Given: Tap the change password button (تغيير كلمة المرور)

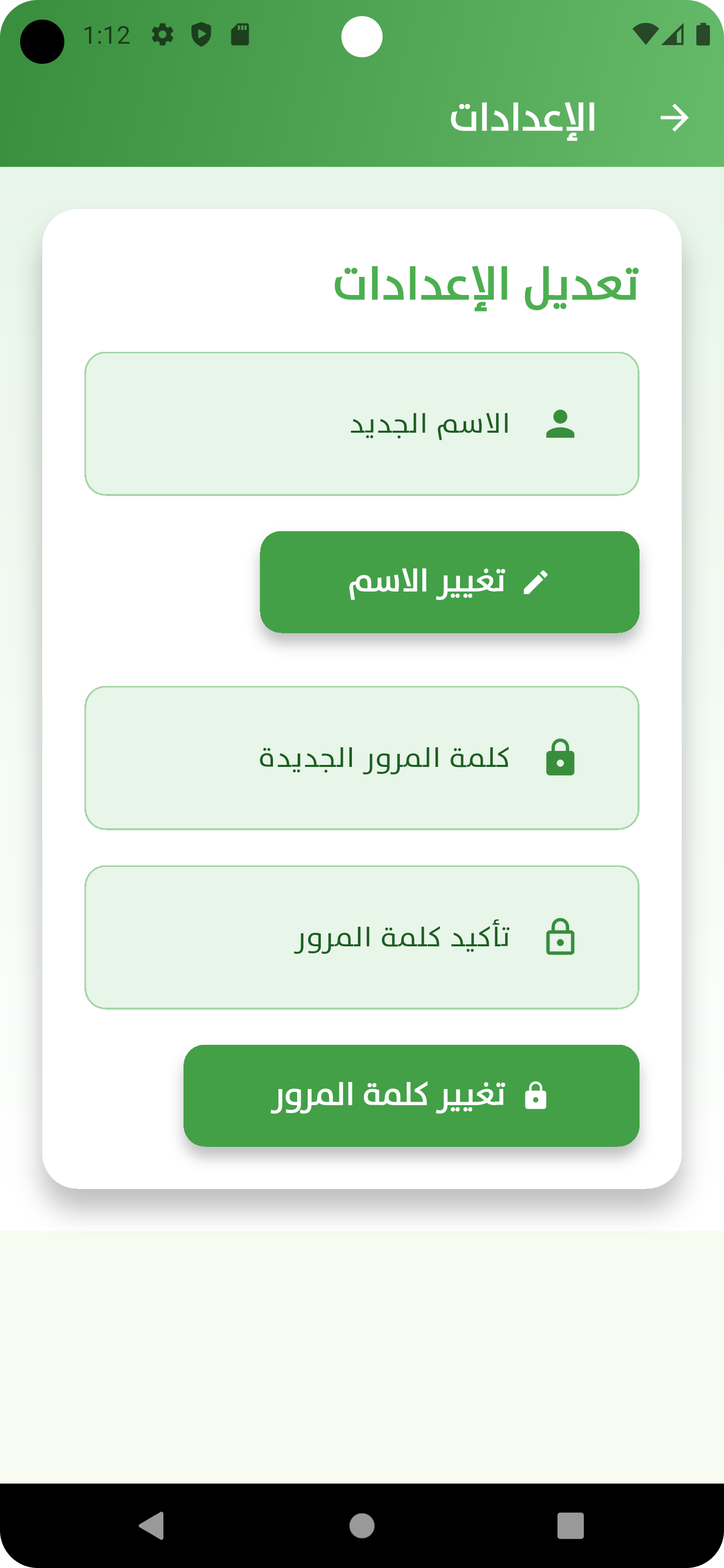Looking at the screenshot, I should tap(411, 1096).
